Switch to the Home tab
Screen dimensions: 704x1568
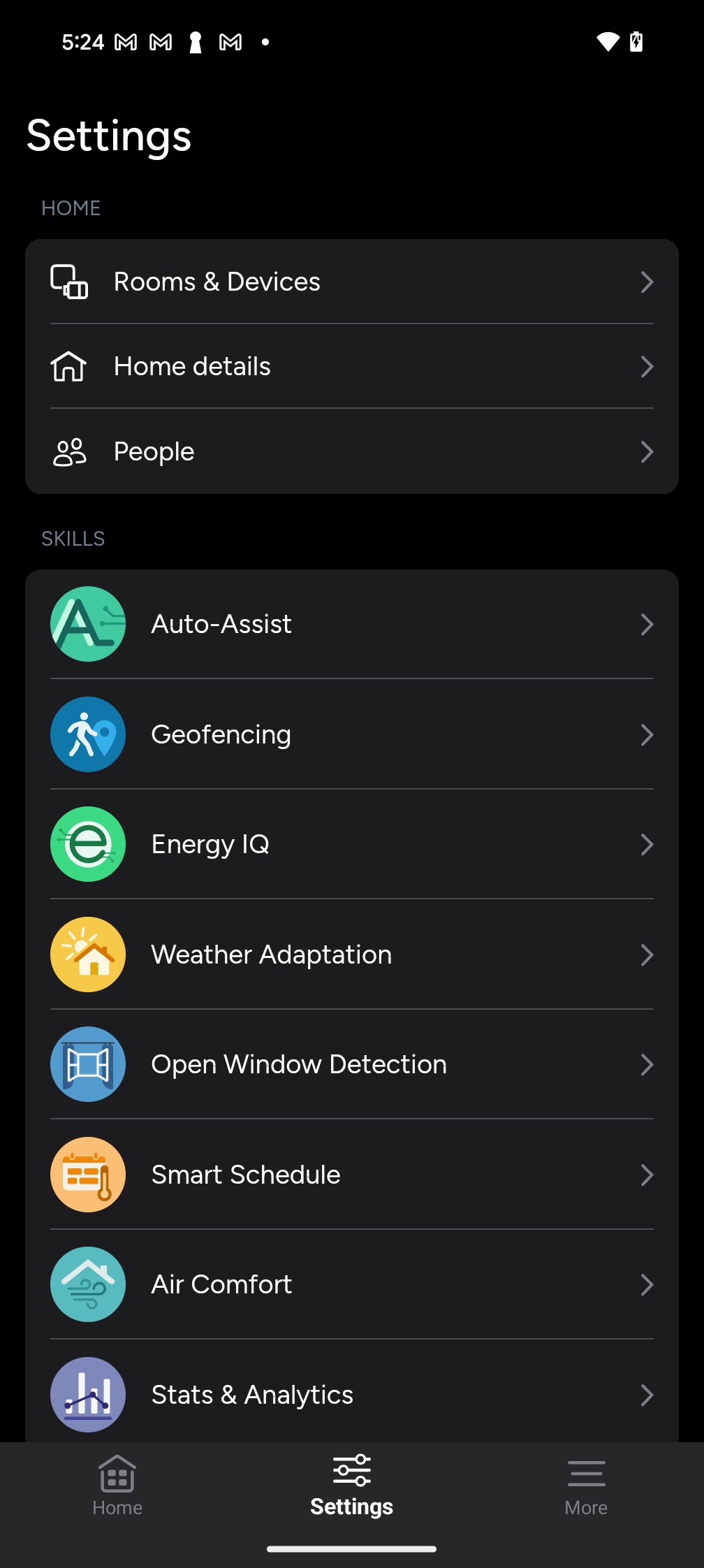tap(117, 1486)
